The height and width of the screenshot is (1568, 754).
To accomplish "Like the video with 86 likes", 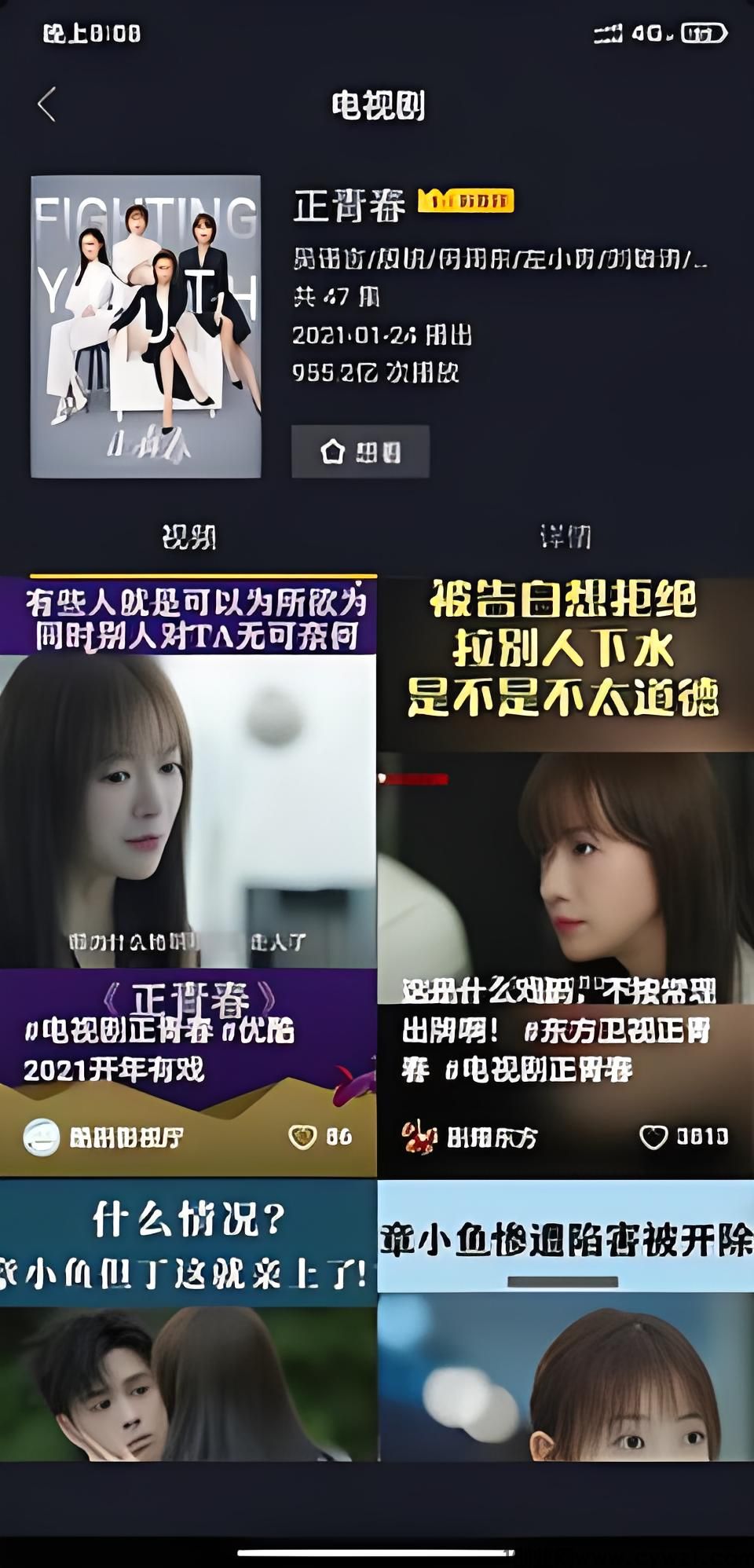I will click(x=303, y=1137).
